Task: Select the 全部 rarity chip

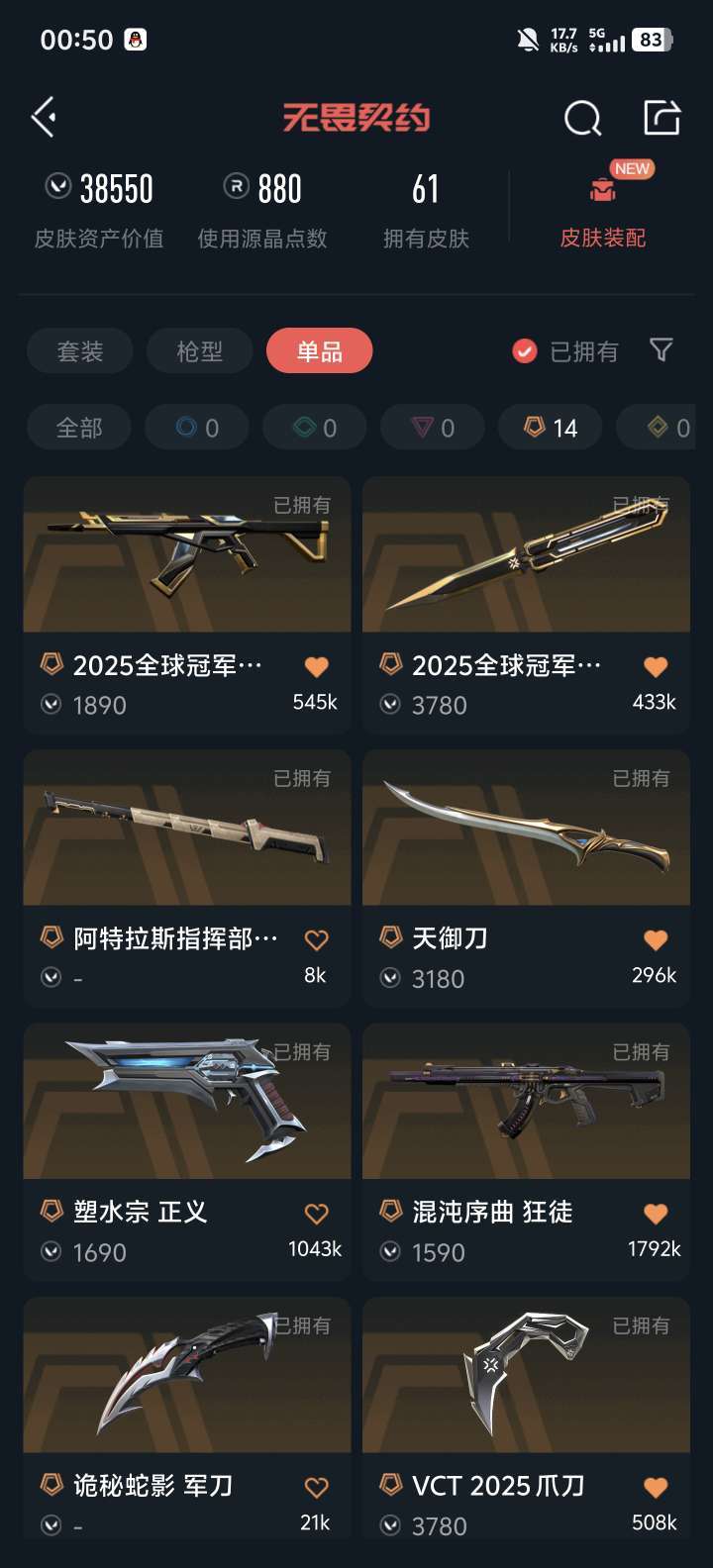Action: 79,428
